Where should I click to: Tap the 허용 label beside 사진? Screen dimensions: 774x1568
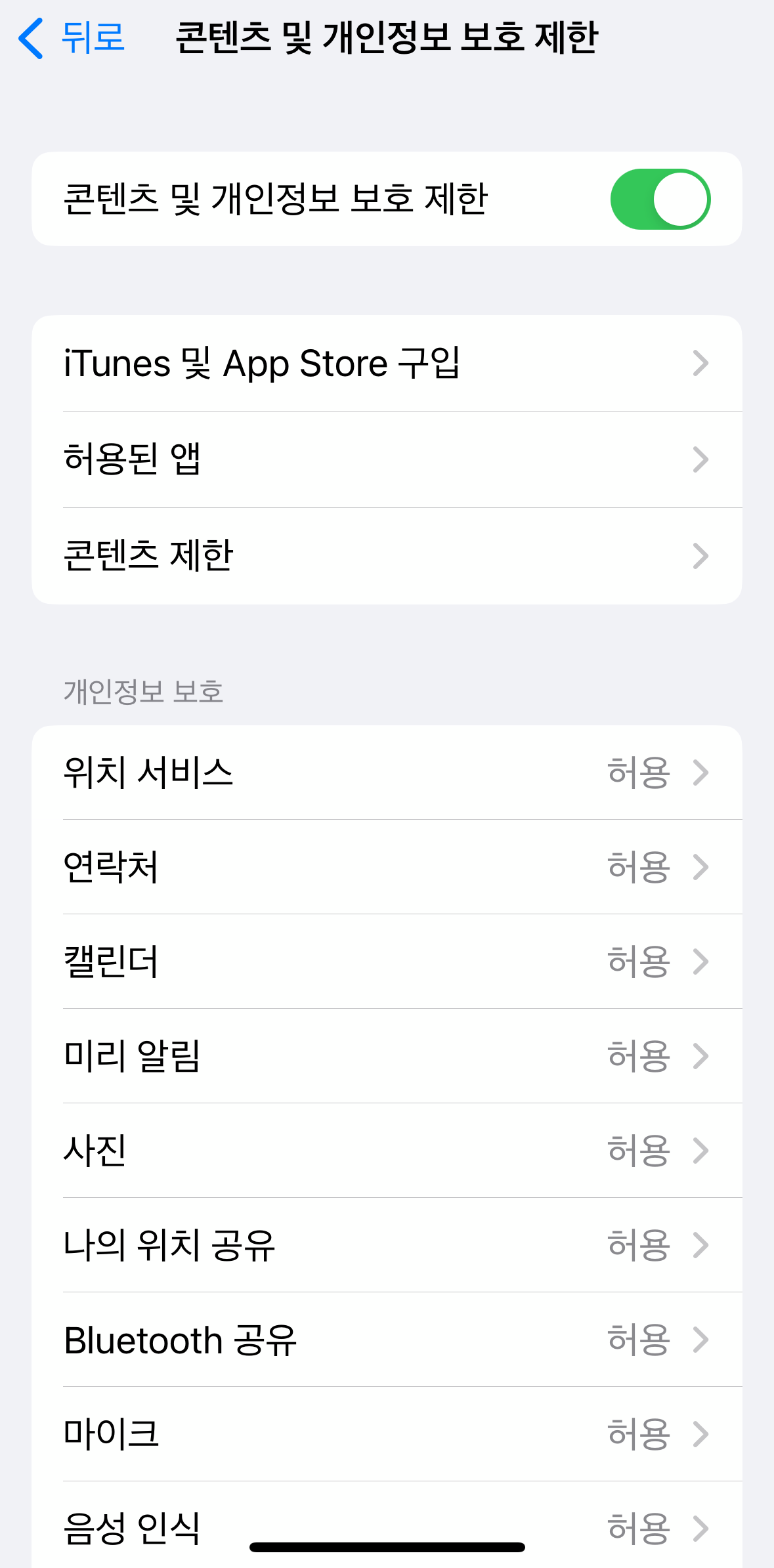pos(640,1150)
